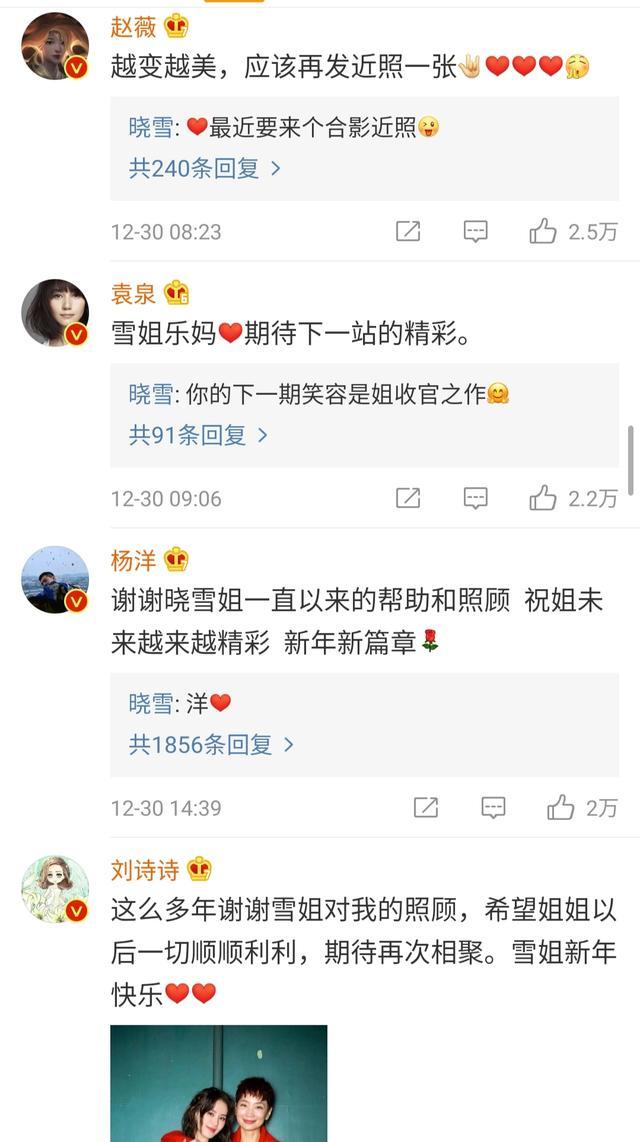The width and height of the screenshot is (640, 1142).
Task: Open the photo in 刘诗诗's comment
Action: tap(218, 1083)
